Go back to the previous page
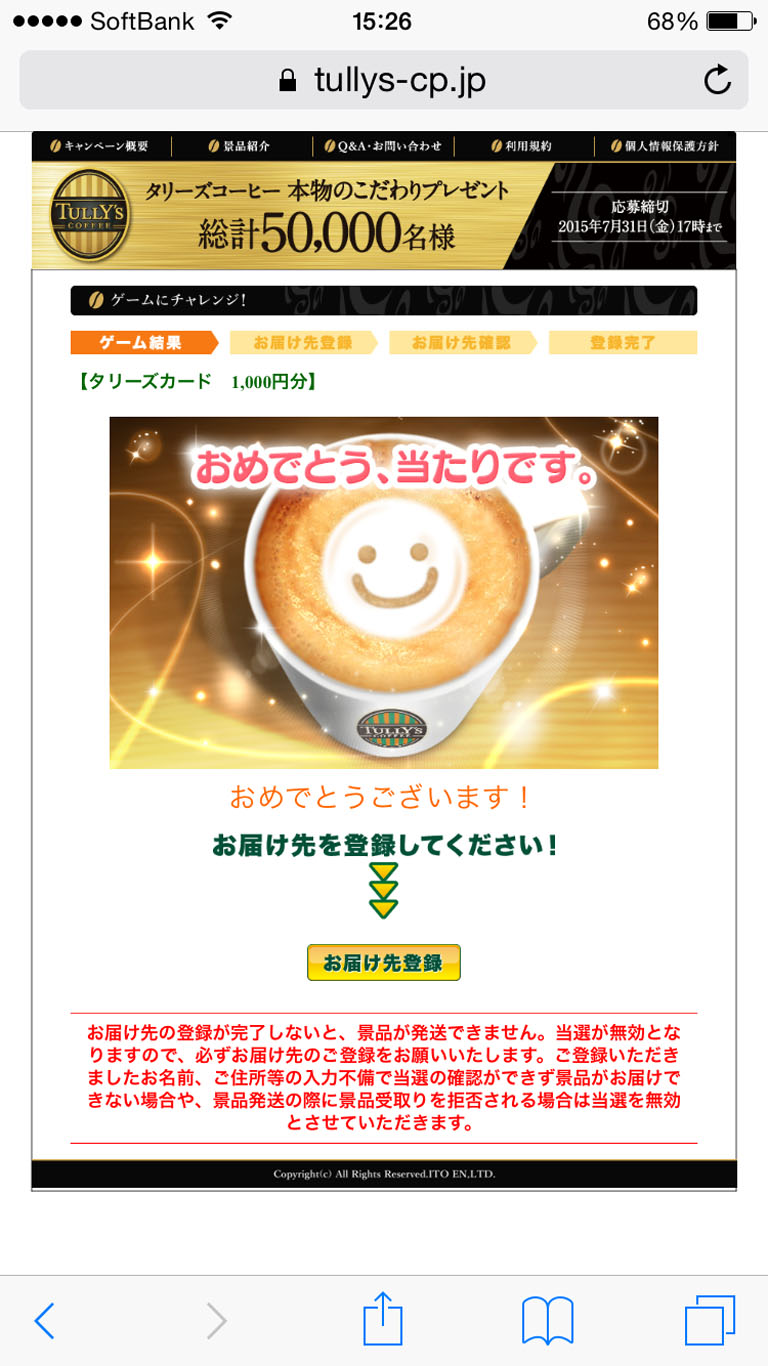This screenshot has width=768, height=1366. 45,1320
